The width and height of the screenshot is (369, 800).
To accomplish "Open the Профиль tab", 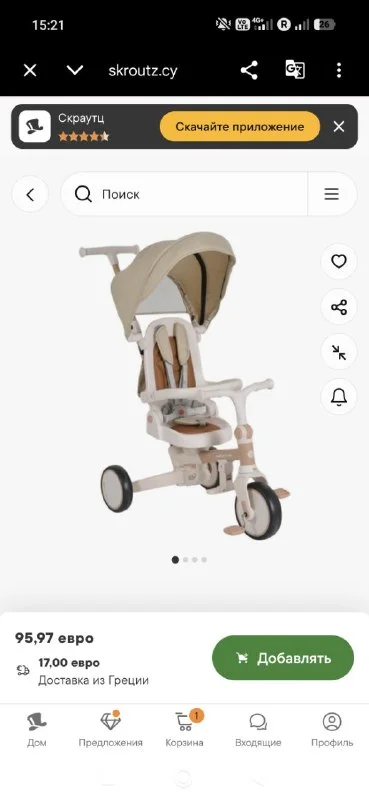I will point(332,730).
